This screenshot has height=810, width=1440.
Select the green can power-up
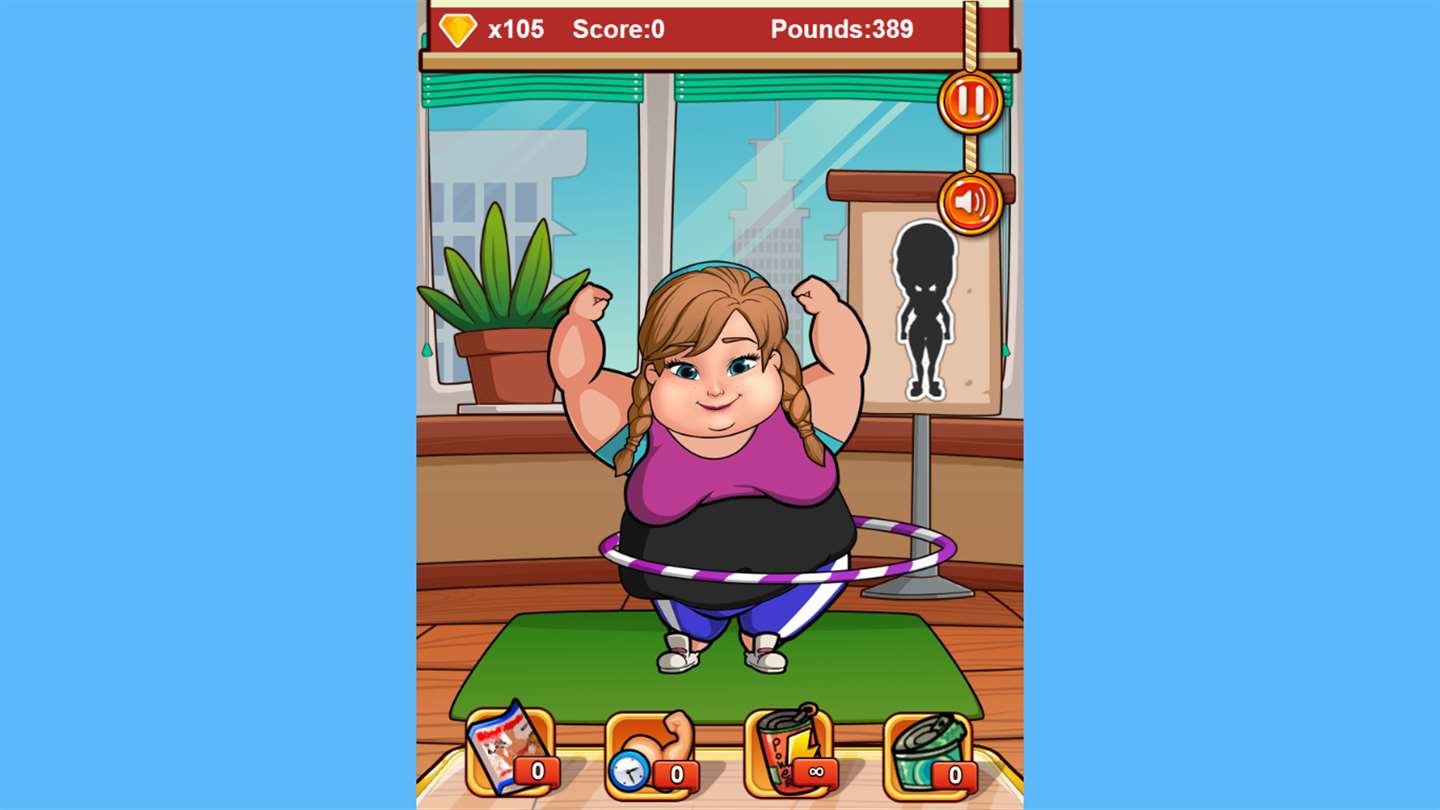point(927,752)
